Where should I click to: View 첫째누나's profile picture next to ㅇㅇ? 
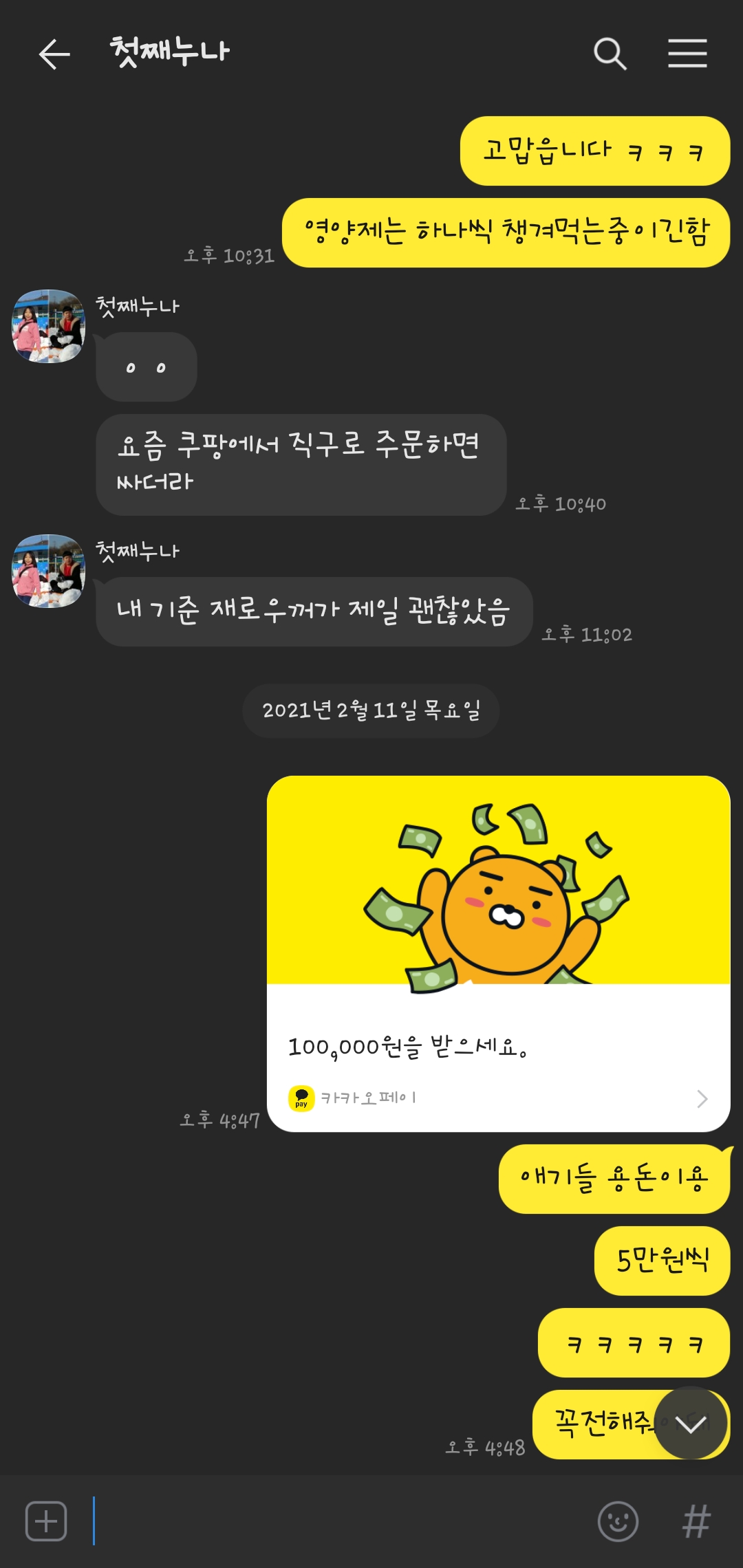click(48, 326)
